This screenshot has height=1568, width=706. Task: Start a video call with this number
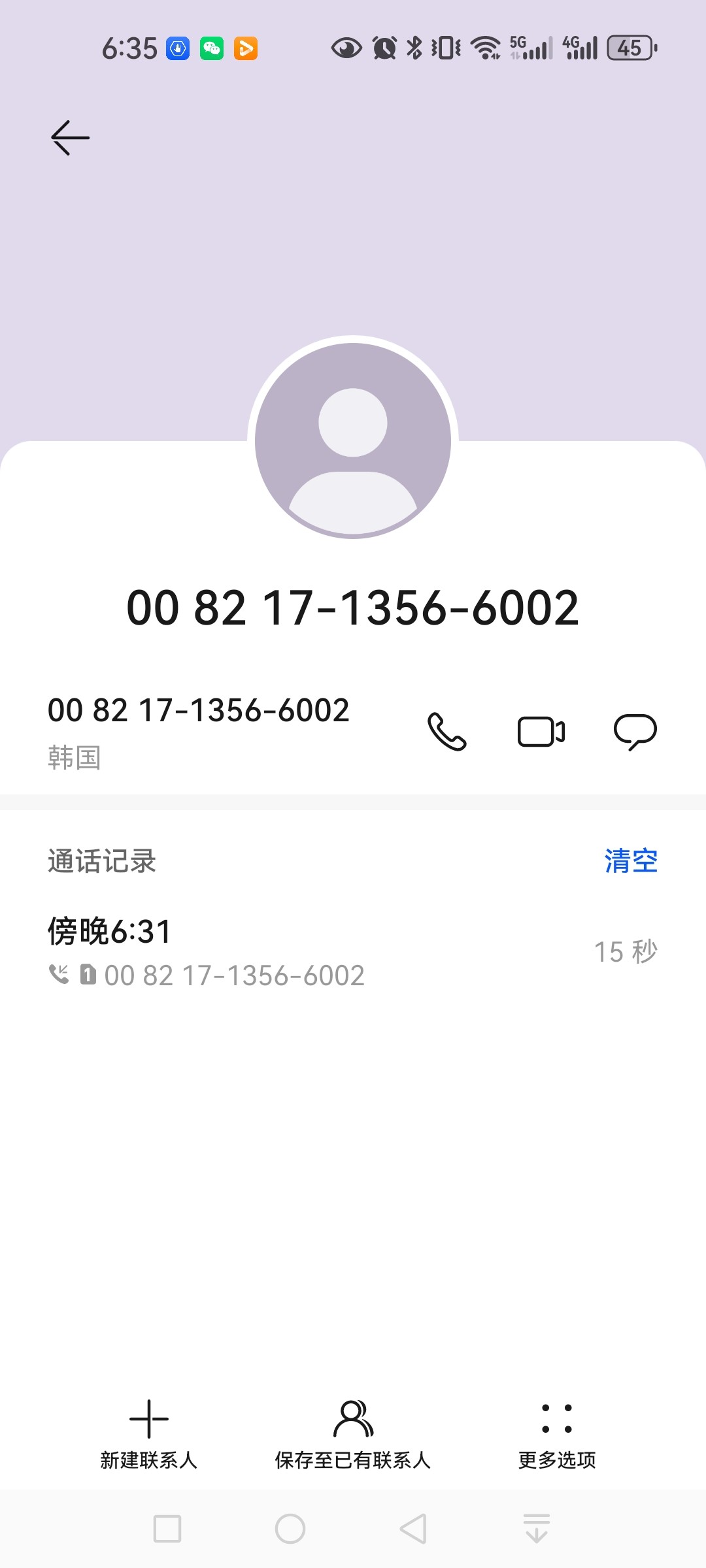click(541, 732)
